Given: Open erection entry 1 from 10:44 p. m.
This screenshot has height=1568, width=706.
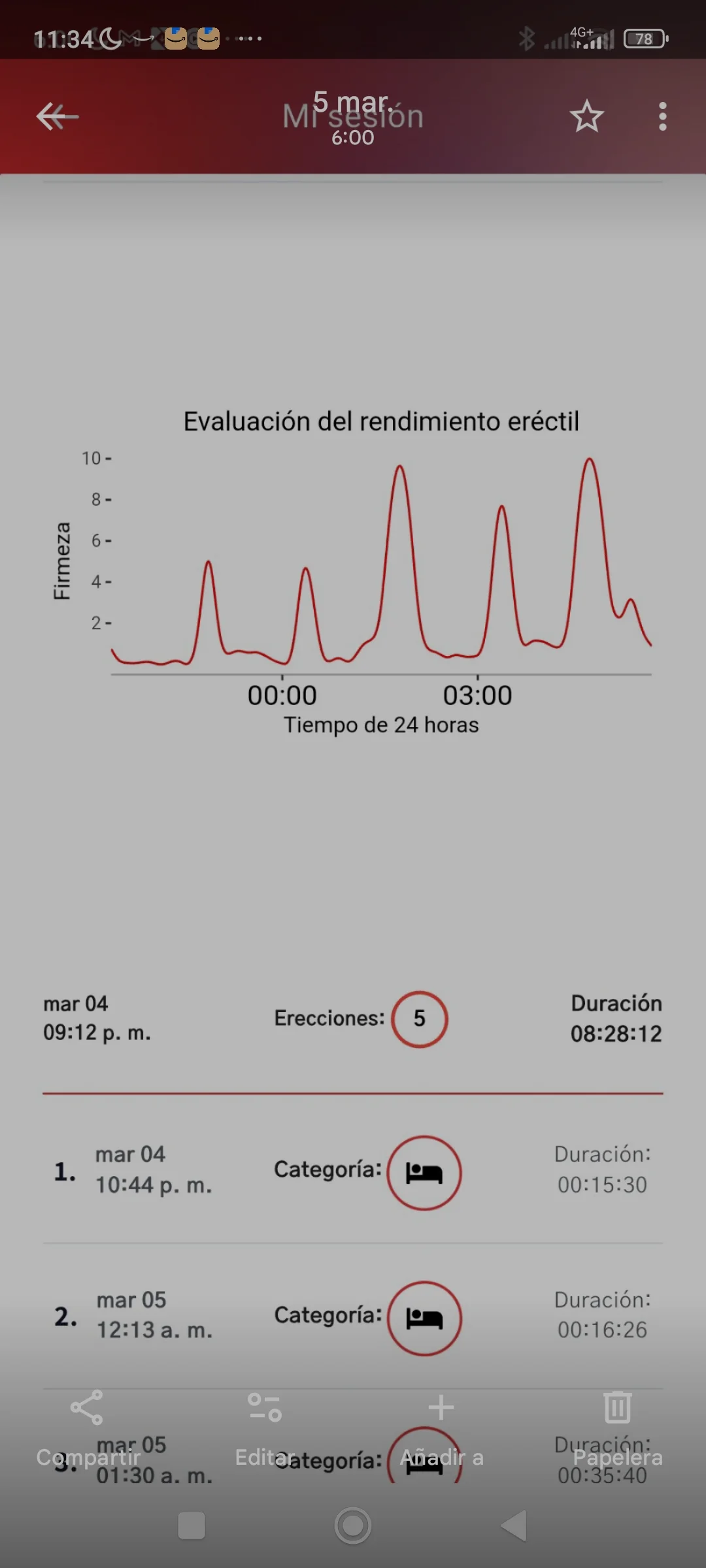Looking at the screenshot, I should click(x=353, y=1171).
